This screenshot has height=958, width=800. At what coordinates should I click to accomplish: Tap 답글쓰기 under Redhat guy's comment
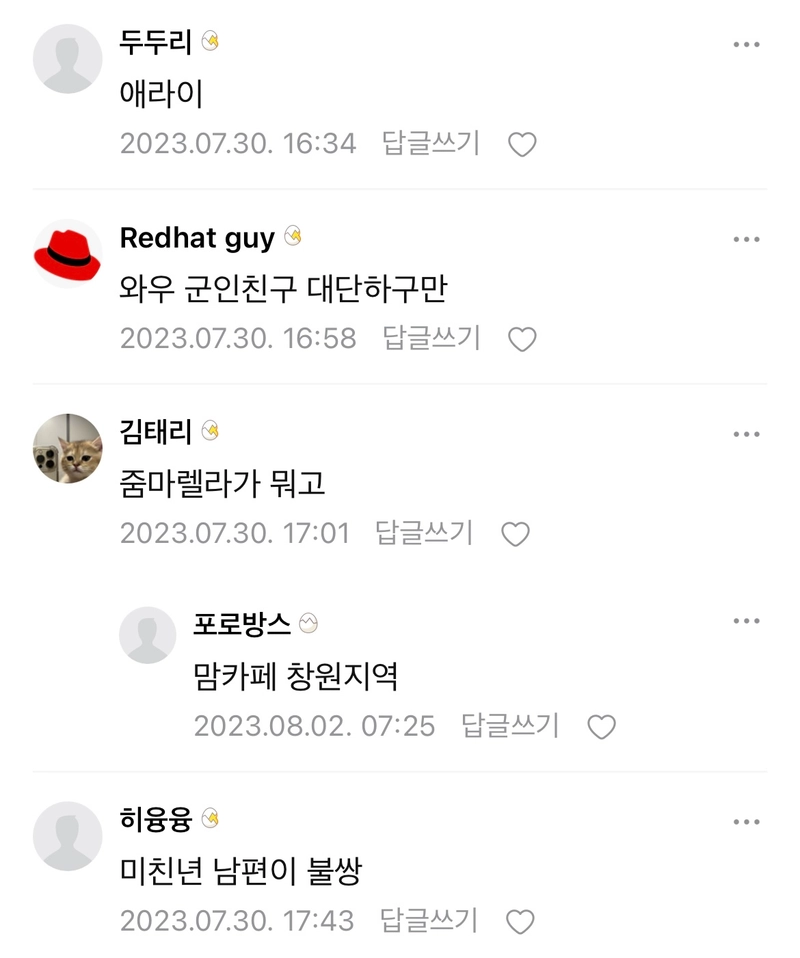[x=431, y=339]
